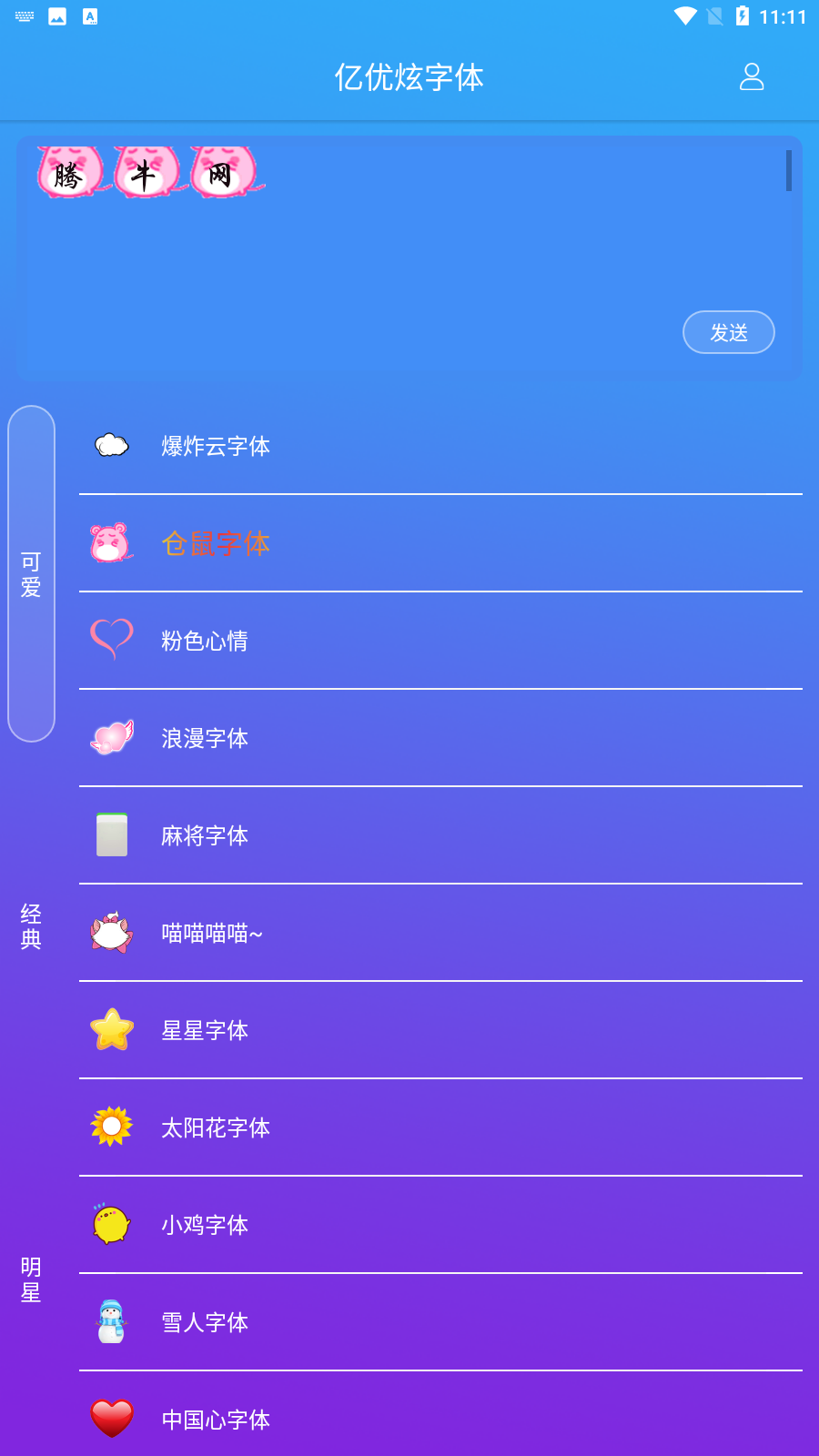Click the 发送 send button
Viewport: 819px width, 1456px height.
point(728,331)
